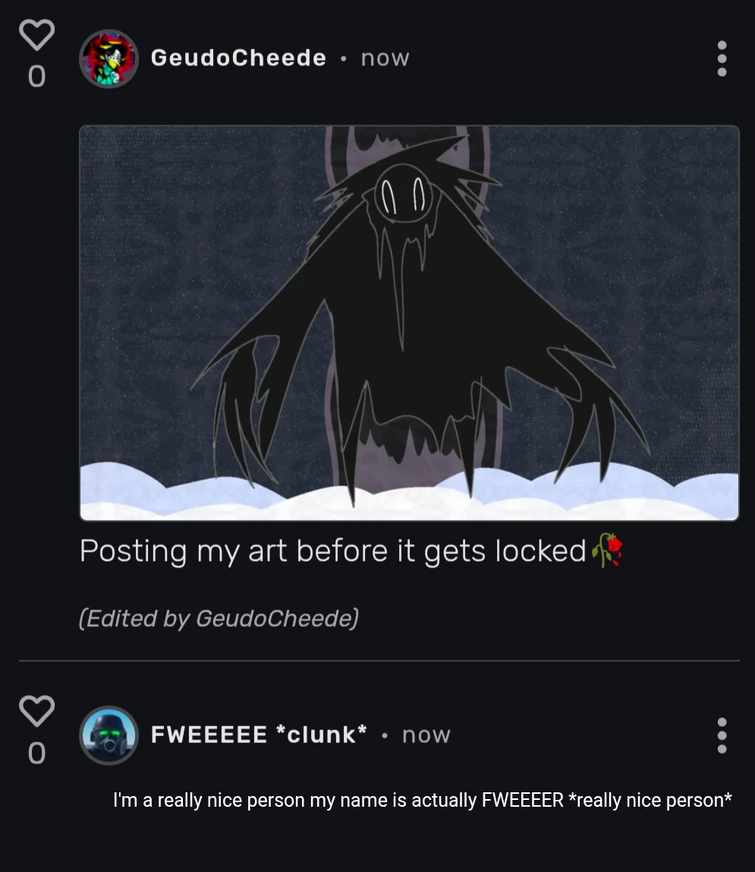Visit the GeudoCheede username link
This screenshot has height=872, width=755.
click(x=238, y=58)
